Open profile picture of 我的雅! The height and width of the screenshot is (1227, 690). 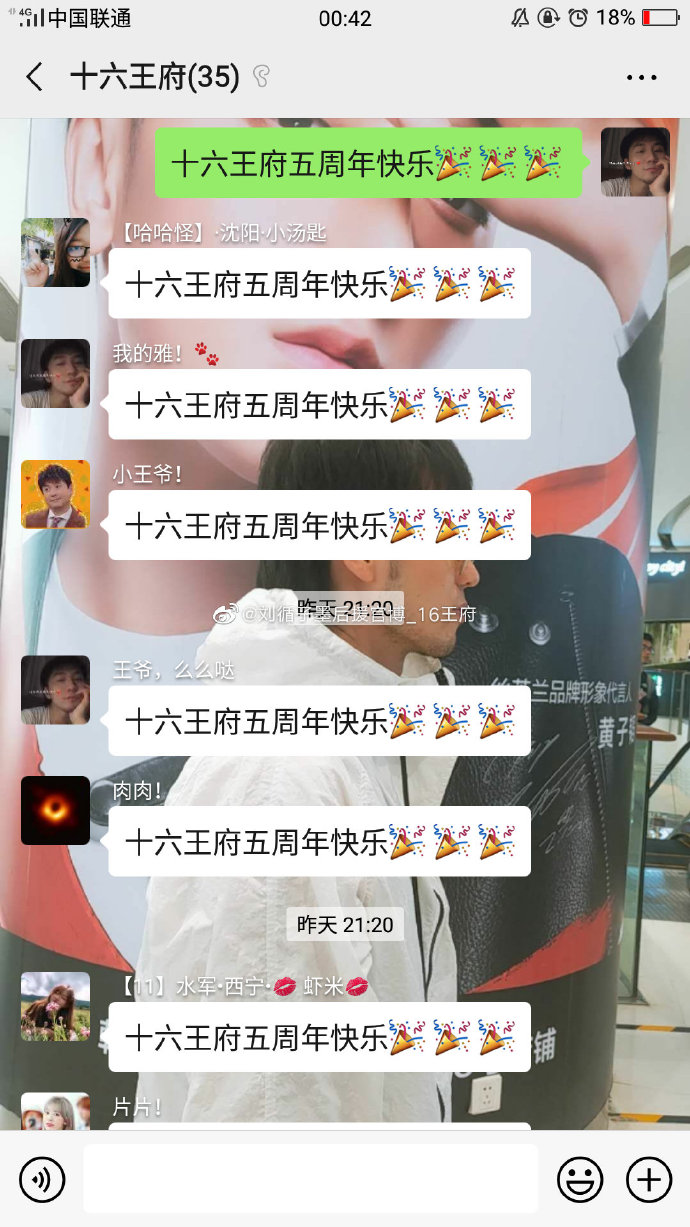coord(55,373)
